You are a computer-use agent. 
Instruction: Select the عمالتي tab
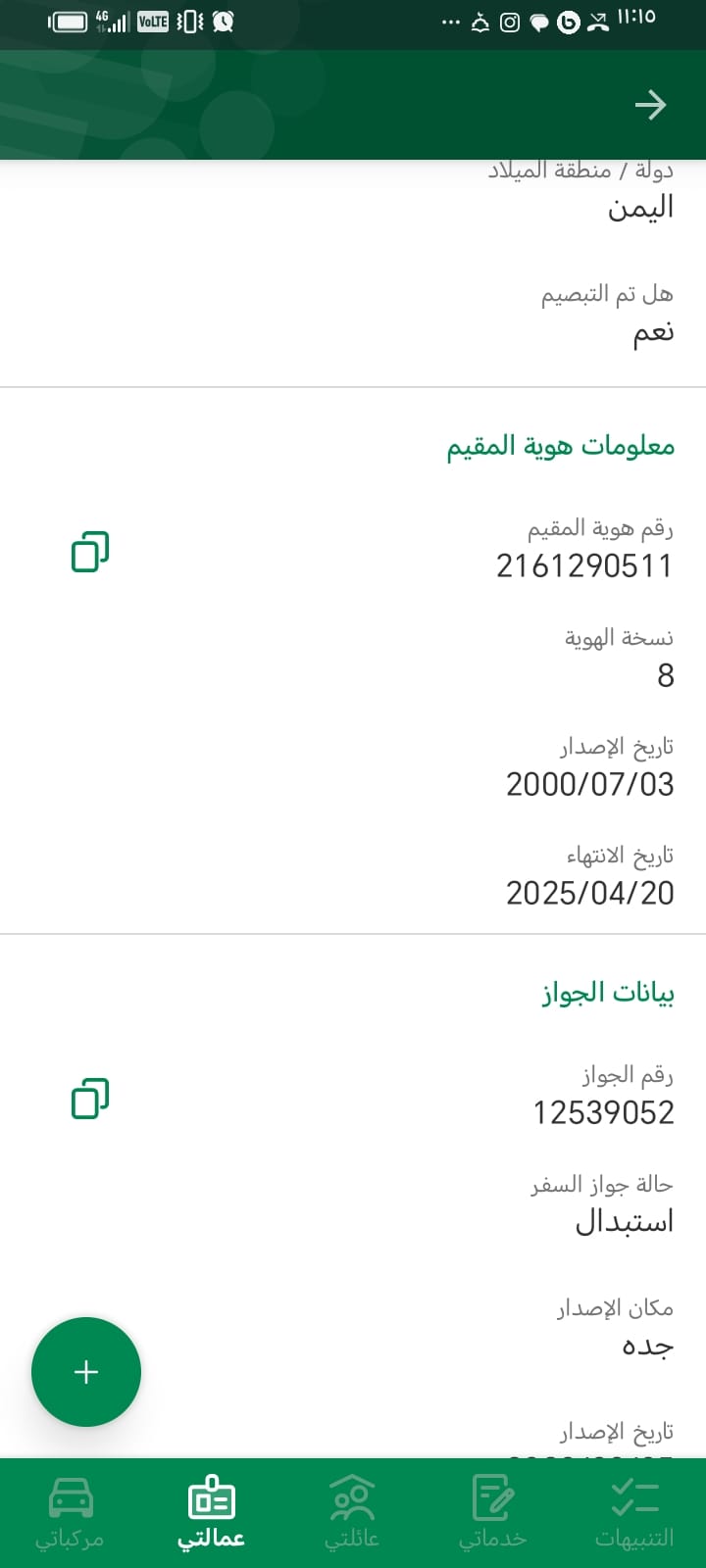tap(211, 1512)
